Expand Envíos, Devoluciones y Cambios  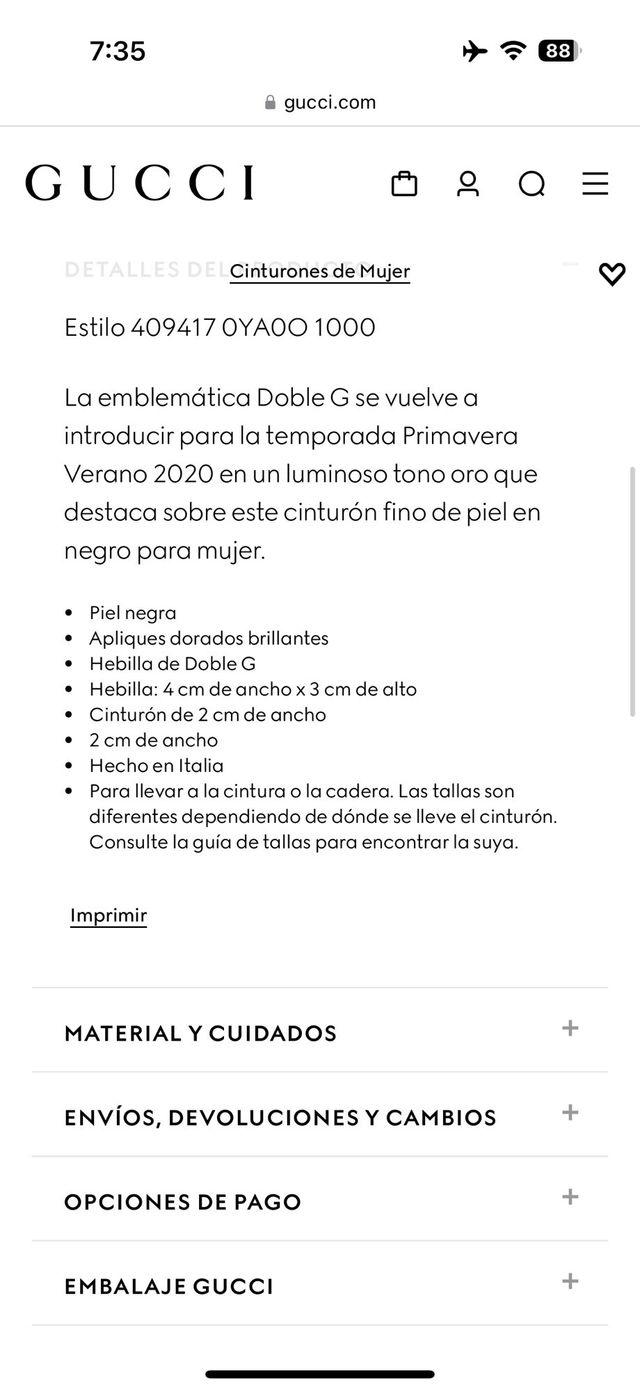tap(320, 1117)
